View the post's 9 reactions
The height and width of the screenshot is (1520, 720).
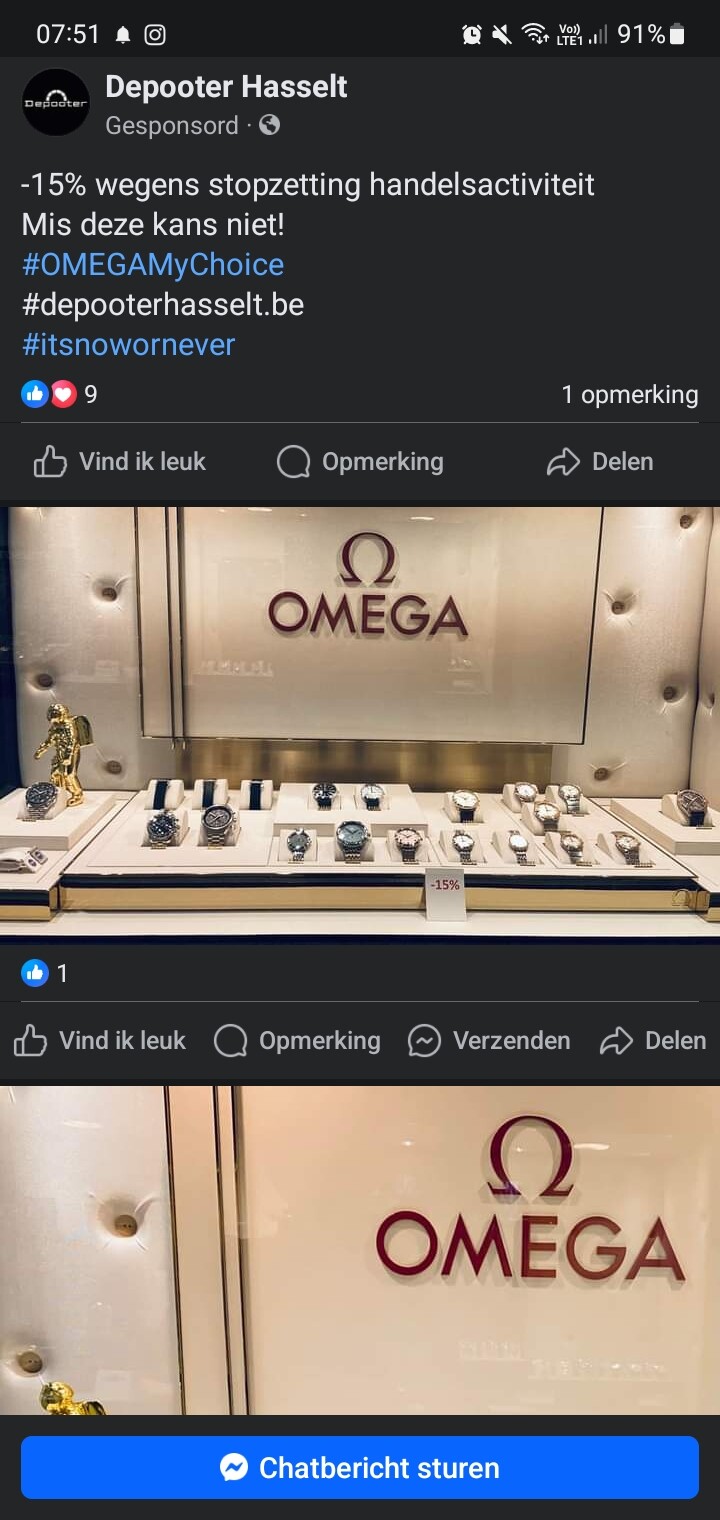tap(60, 394)
